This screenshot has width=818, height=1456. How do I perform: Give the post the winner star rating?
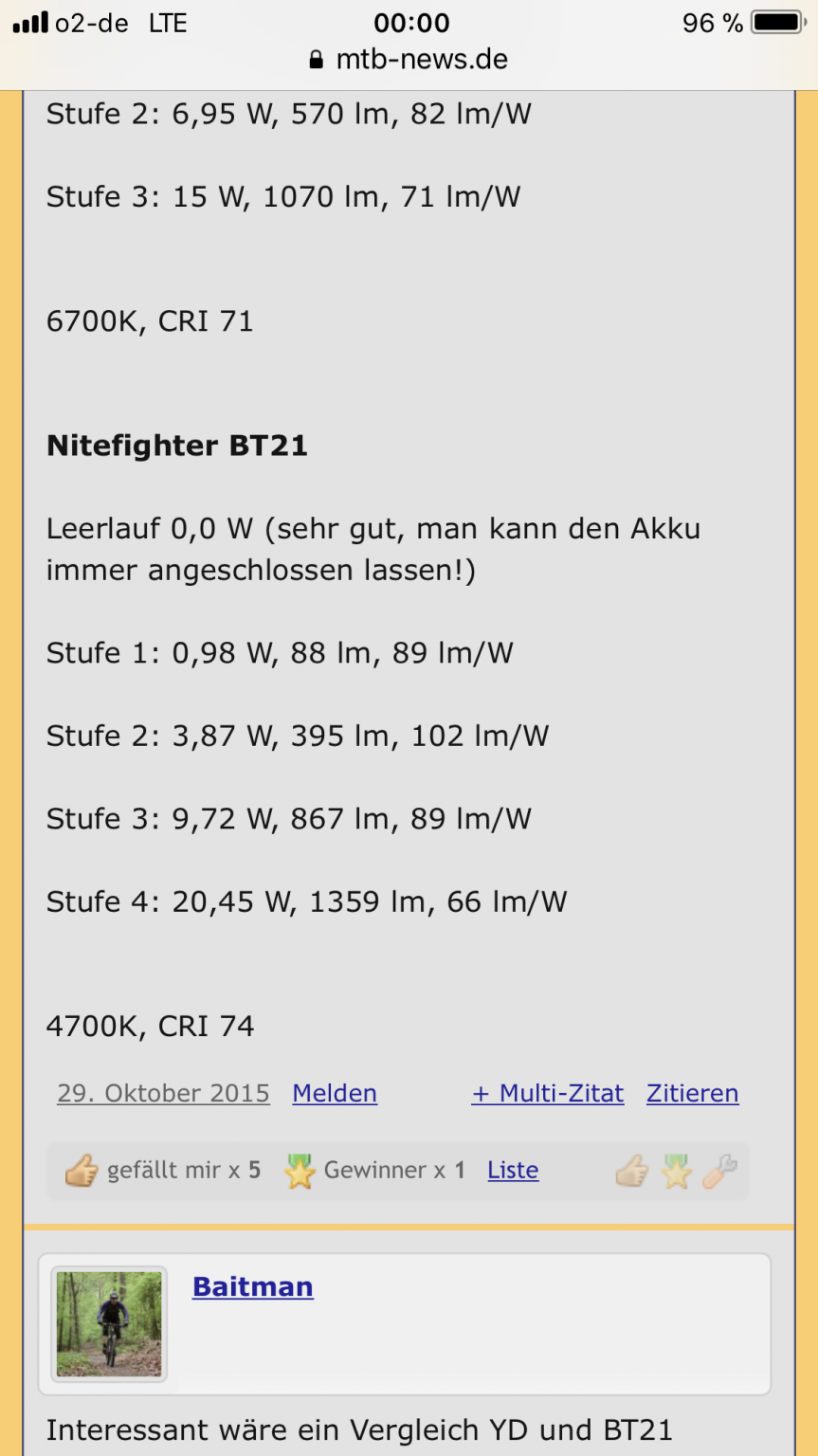(x=676, y=1172)
